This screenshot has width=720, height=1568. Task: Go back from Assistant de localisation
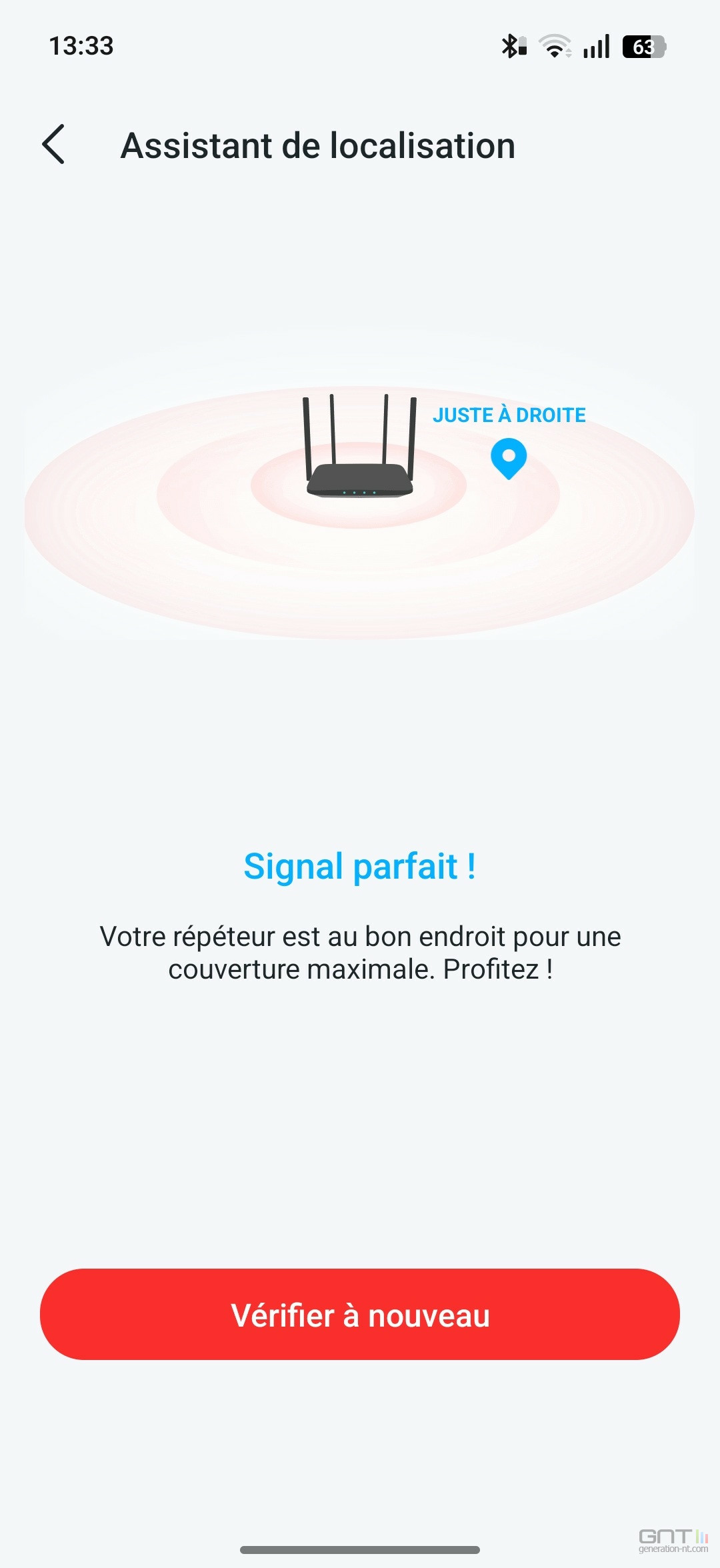point(53,144)
